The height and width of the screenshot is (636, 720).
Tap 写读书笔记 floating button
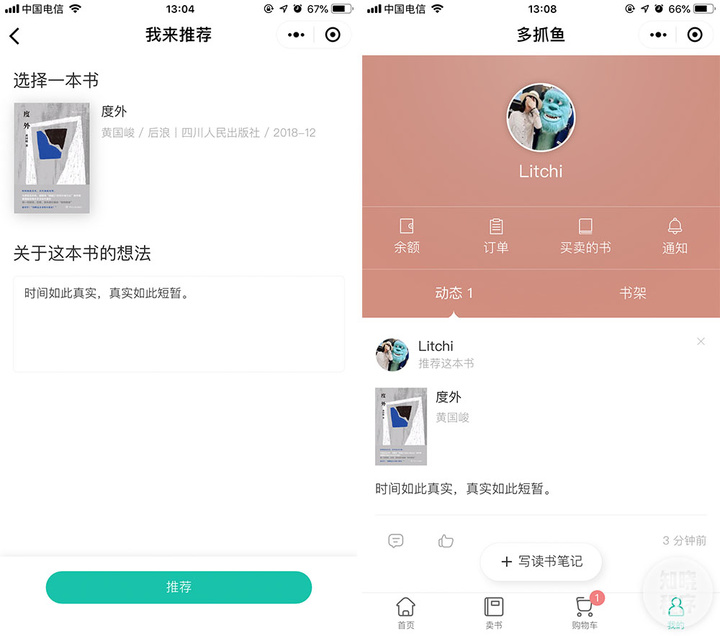(541, 562)
